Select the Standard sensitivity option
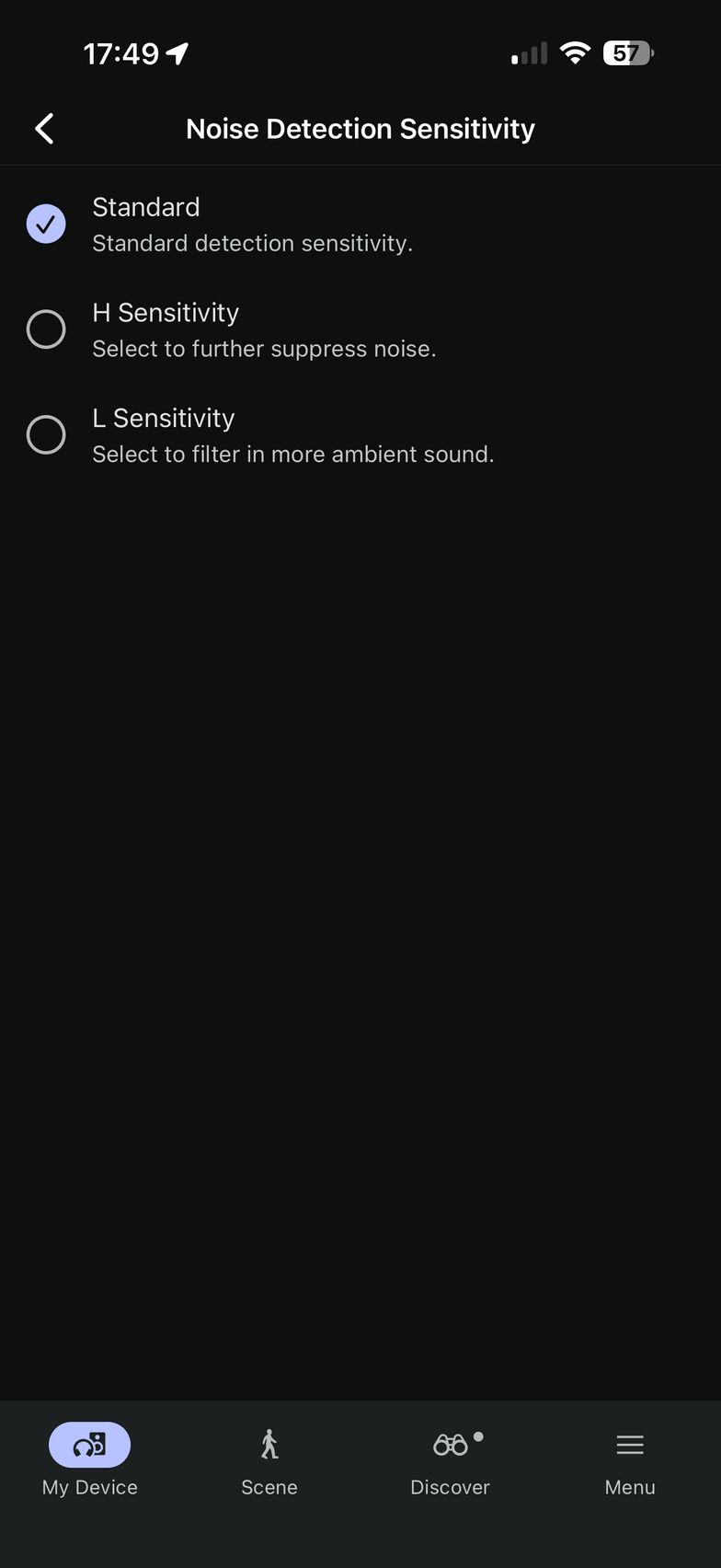721x1568 pixels. pyautogui.click(x=46, y=224)
